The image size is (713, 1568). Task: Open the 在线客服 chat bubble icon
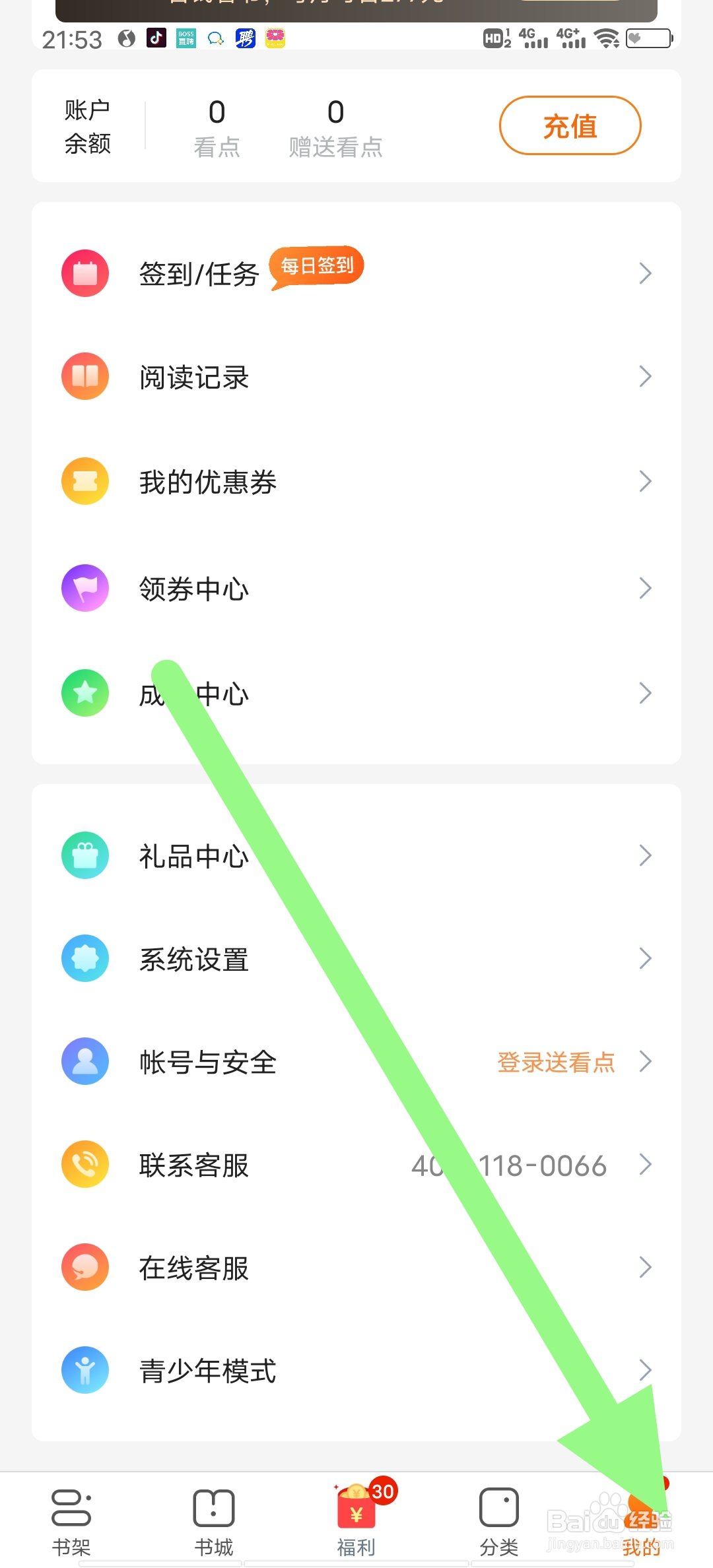point(85,1267)
